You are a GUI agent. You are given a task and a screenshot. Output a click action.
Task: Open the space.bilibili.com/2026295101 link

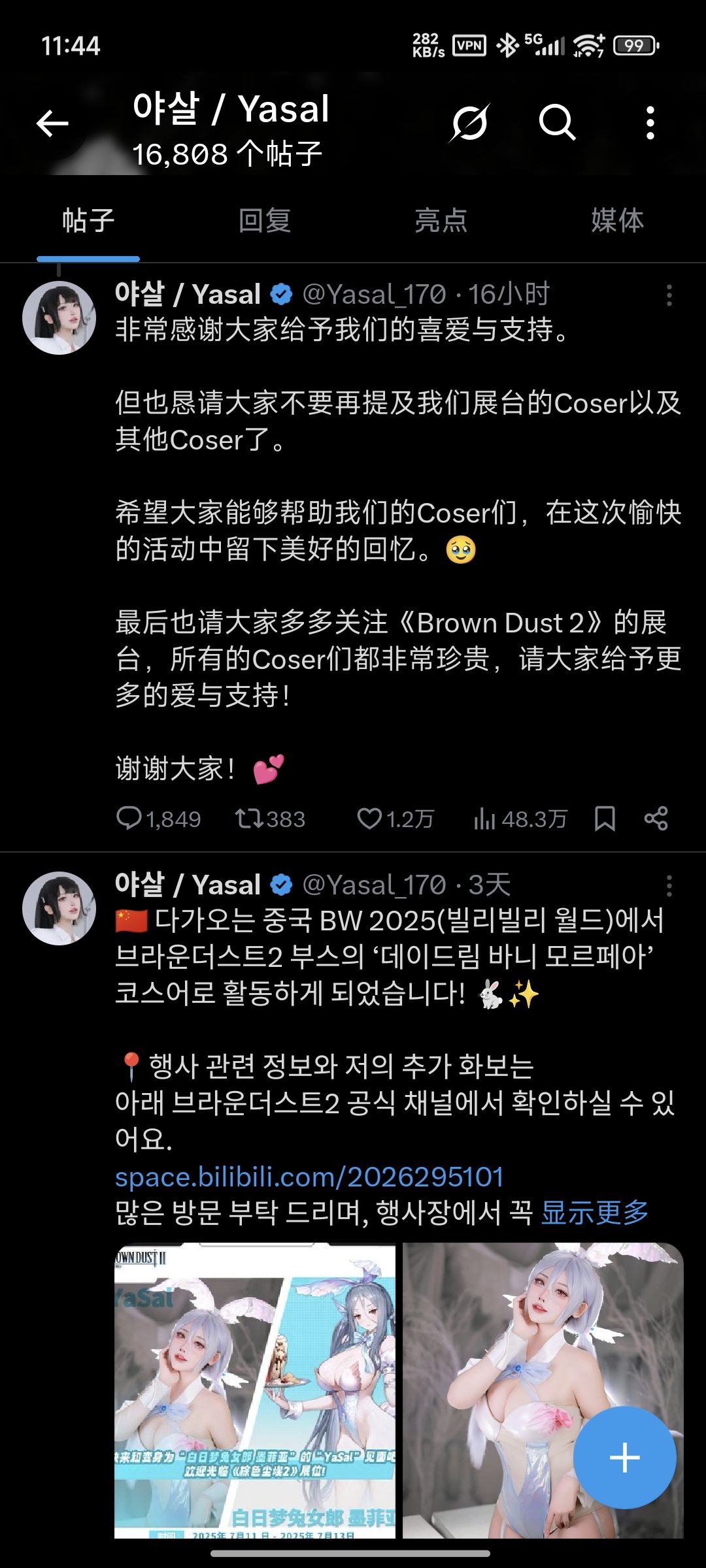pyautogui.click(x=310, y=1177)
